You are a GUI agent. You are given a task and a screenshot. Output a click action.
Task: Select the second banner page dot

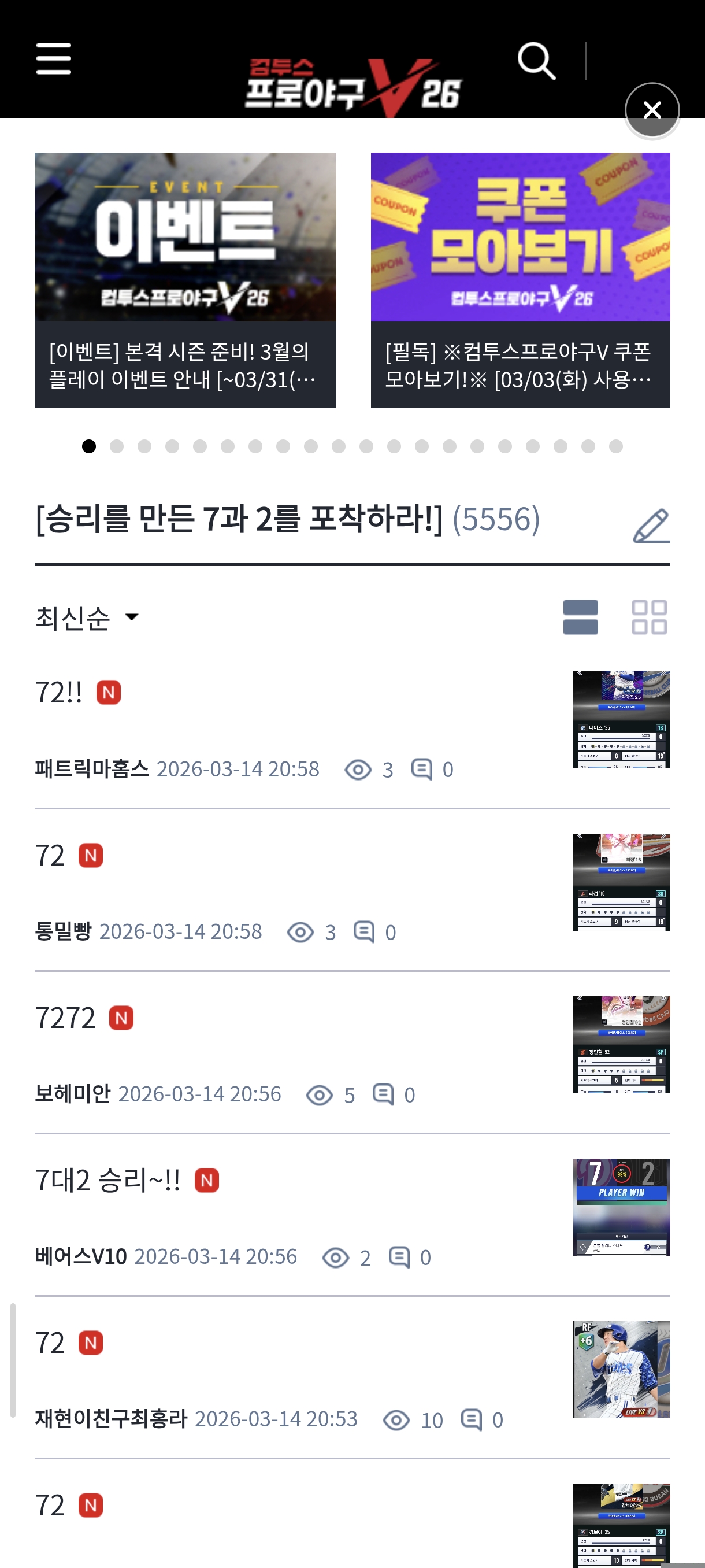(x=117, y=446)
